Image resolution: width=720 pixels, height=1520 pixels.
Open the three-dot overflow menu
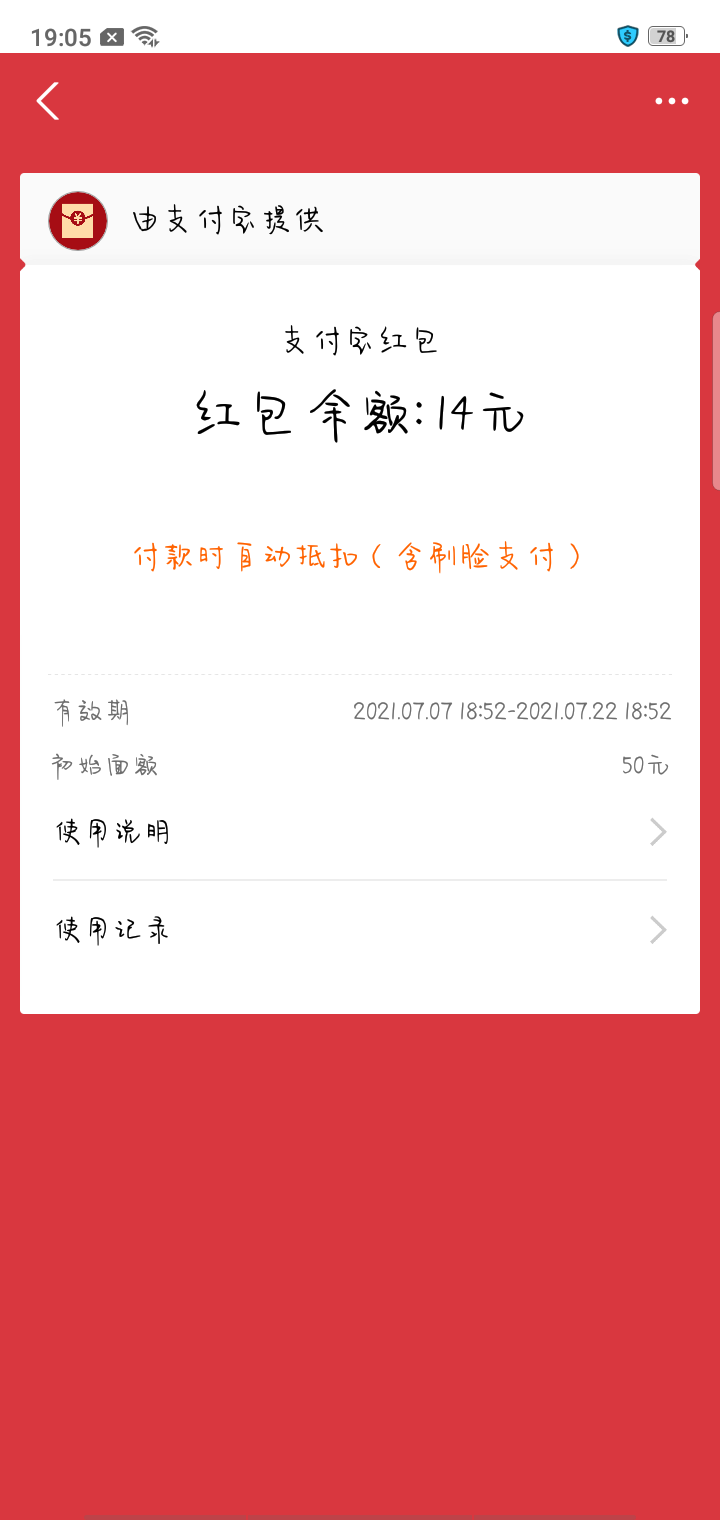[671, 101]
